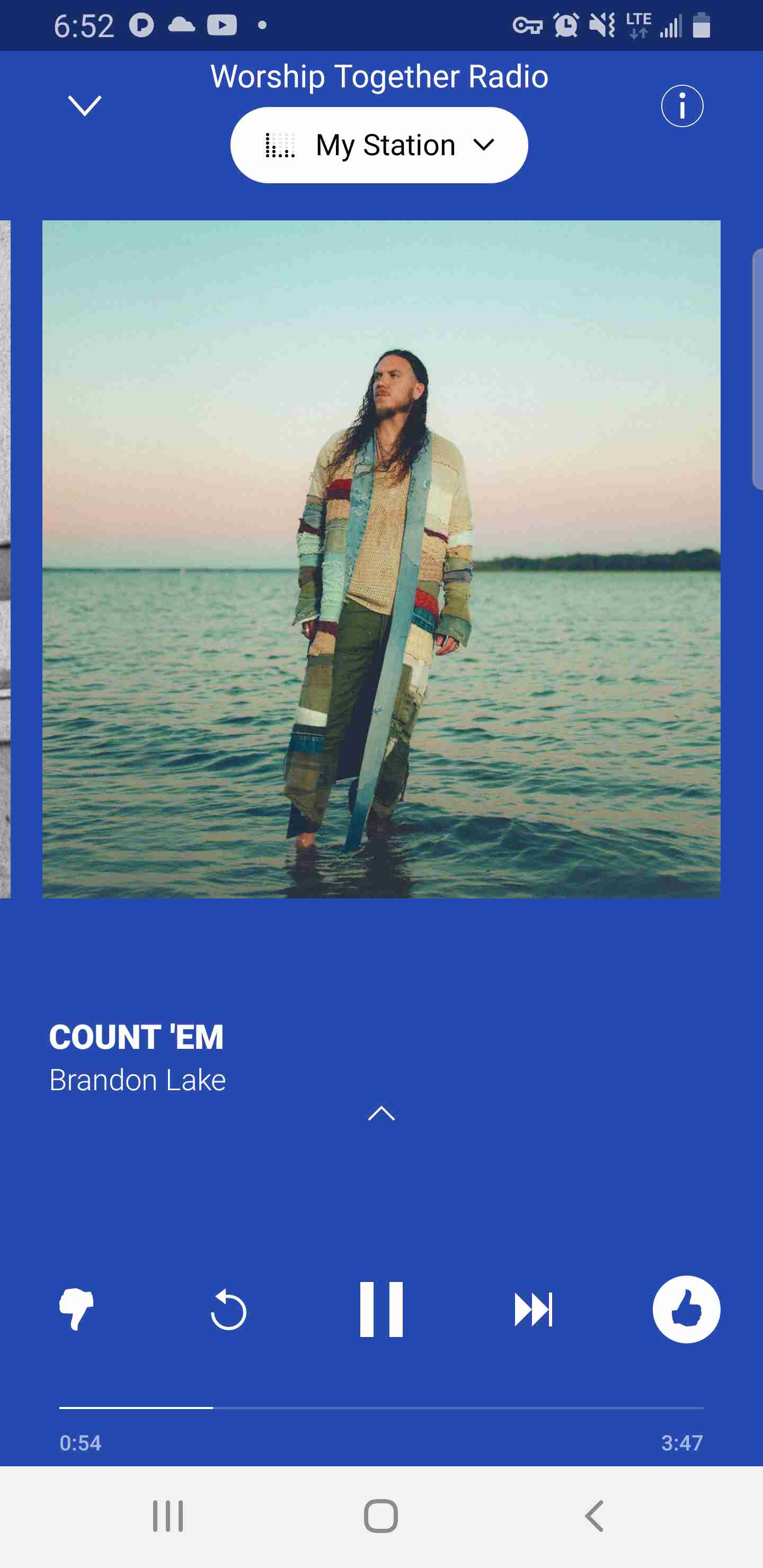The height and width of the screenshot is (1568, 763).
Task: Tap the Brandon Lake album artwork
Action: [381, 559]
